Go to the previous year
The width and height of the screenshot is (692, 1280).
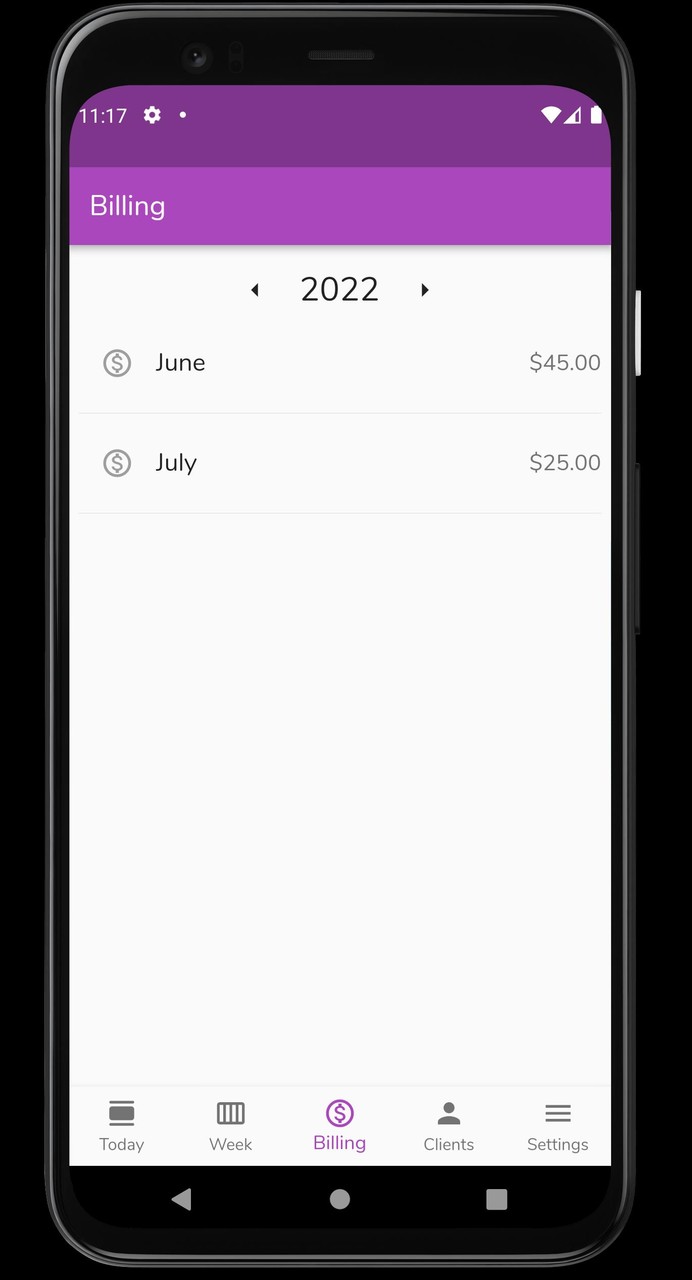coord(255,290)
